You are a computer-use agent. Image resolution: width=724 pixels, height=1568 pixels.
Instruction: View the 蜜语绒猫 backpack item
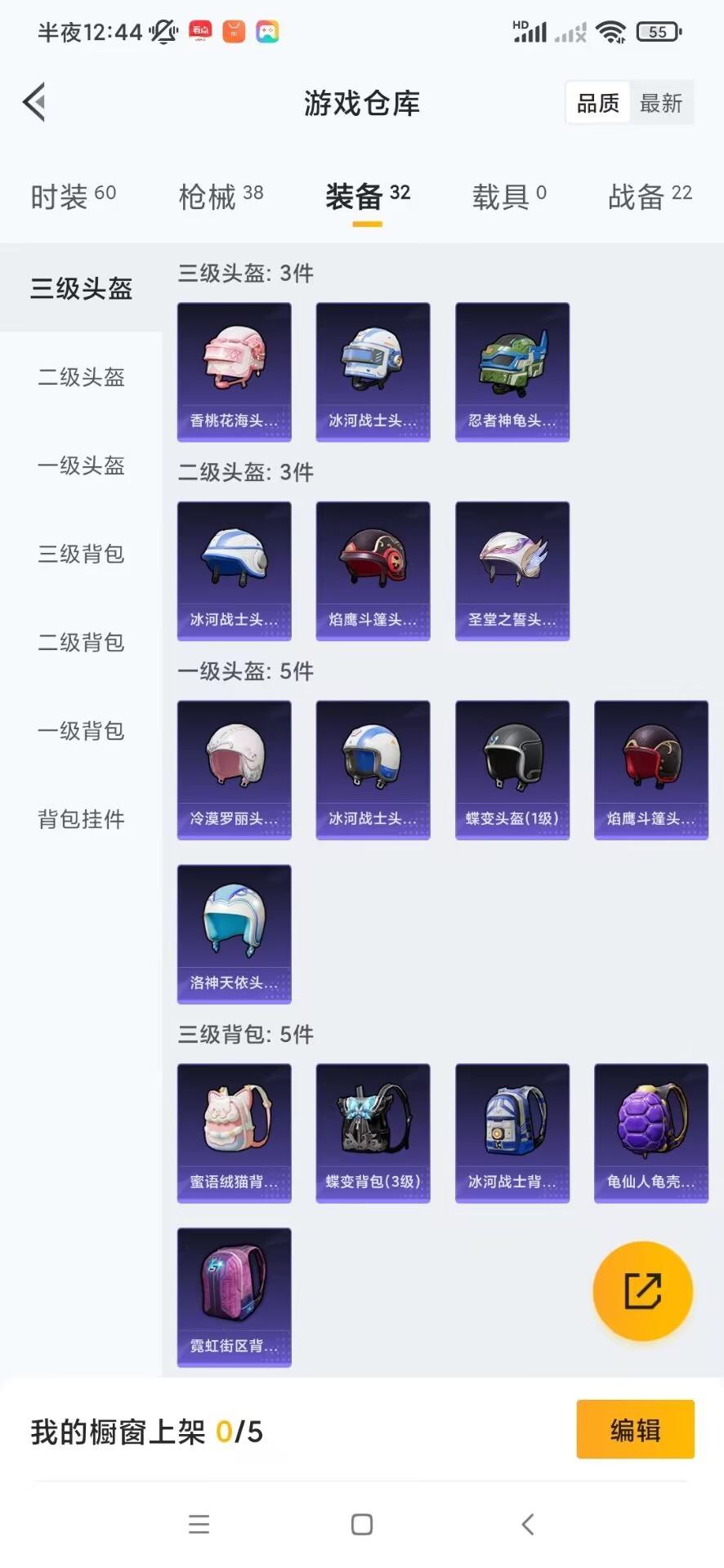[235, 1133]
